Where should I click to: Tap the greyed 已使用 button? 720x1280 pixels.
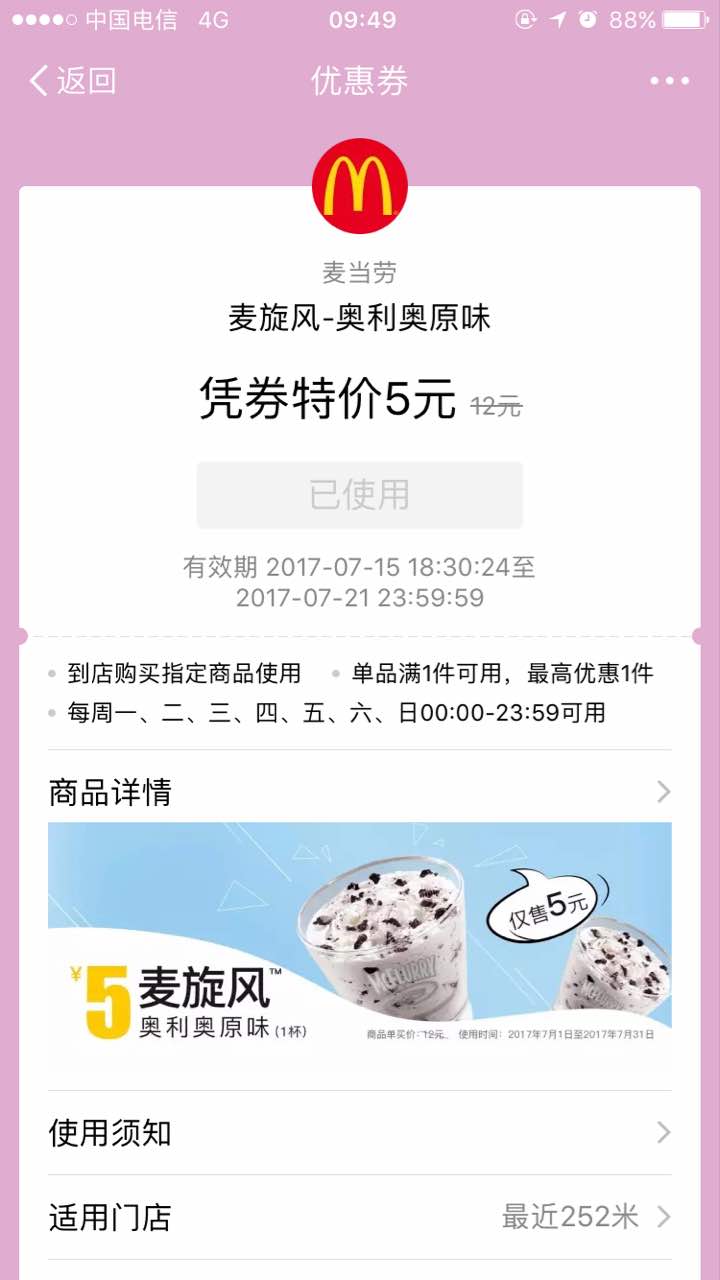coord(359,495)
